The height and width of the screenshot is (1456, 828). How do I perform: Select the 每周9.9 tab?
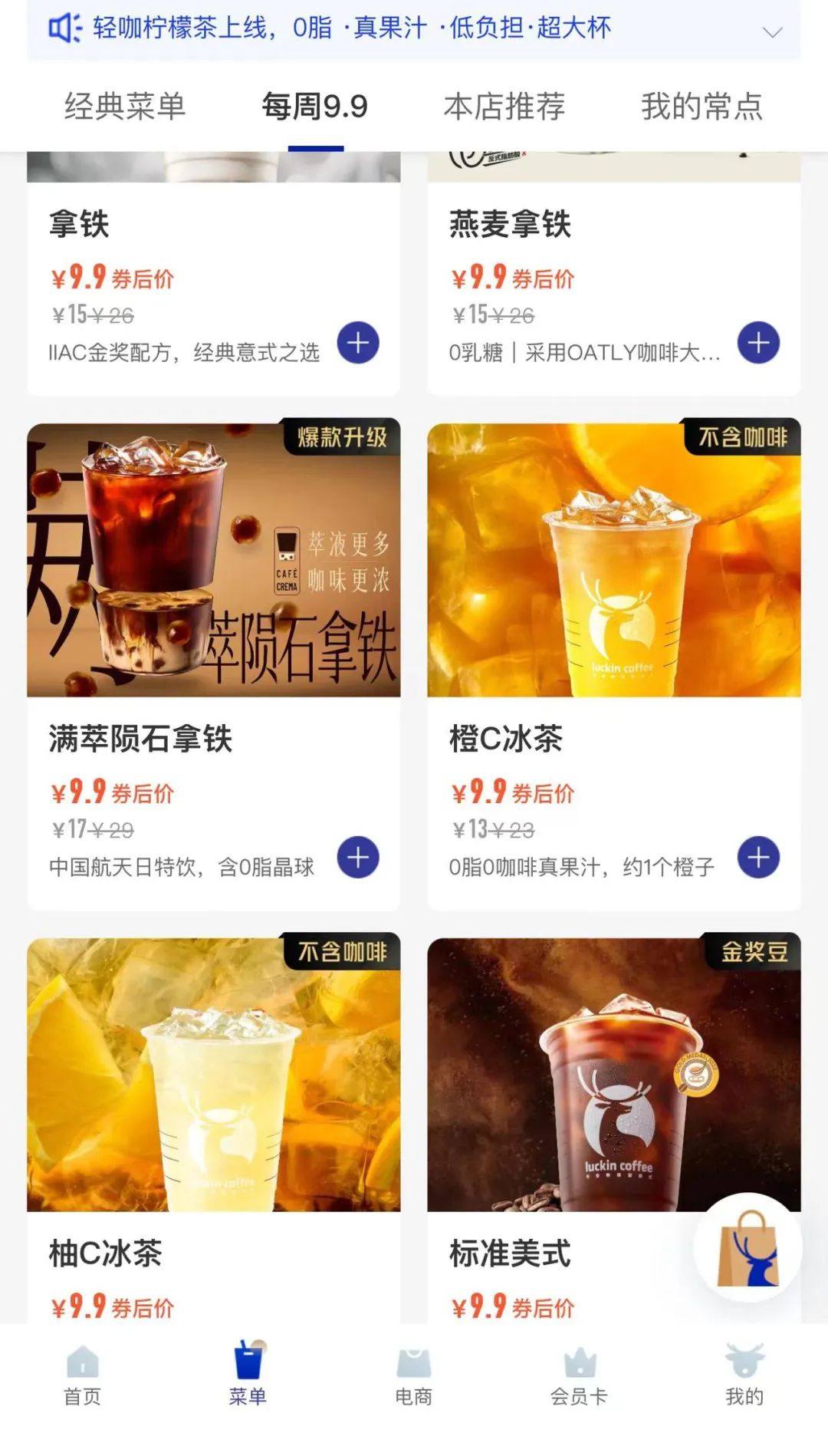pyautogui.click(x=315, y=107)
